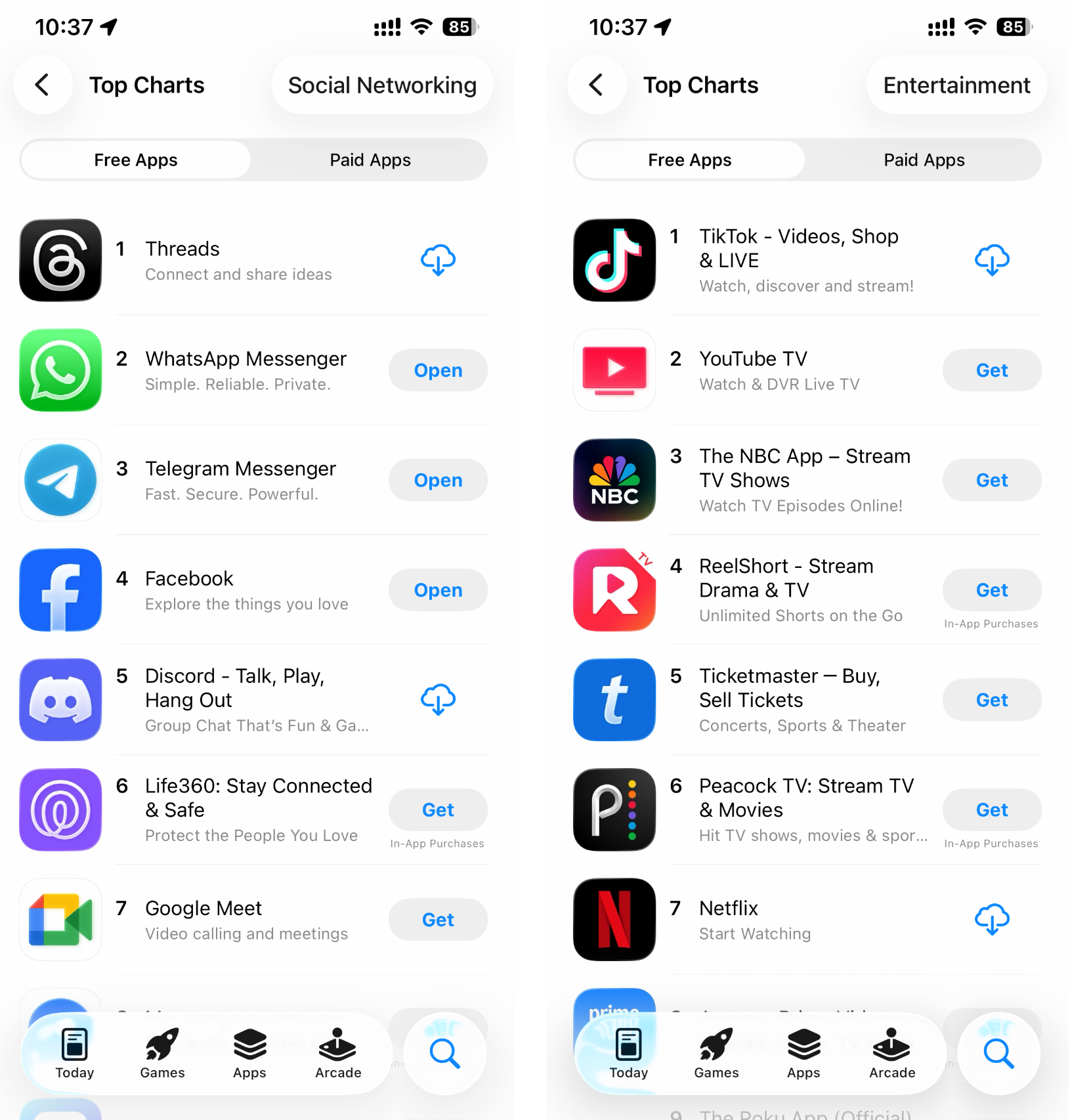Image resolution: width=1070 pixels, height=1120 pixels.
Task: Re-download Netflix via the cloud icon
Action: 992,920
